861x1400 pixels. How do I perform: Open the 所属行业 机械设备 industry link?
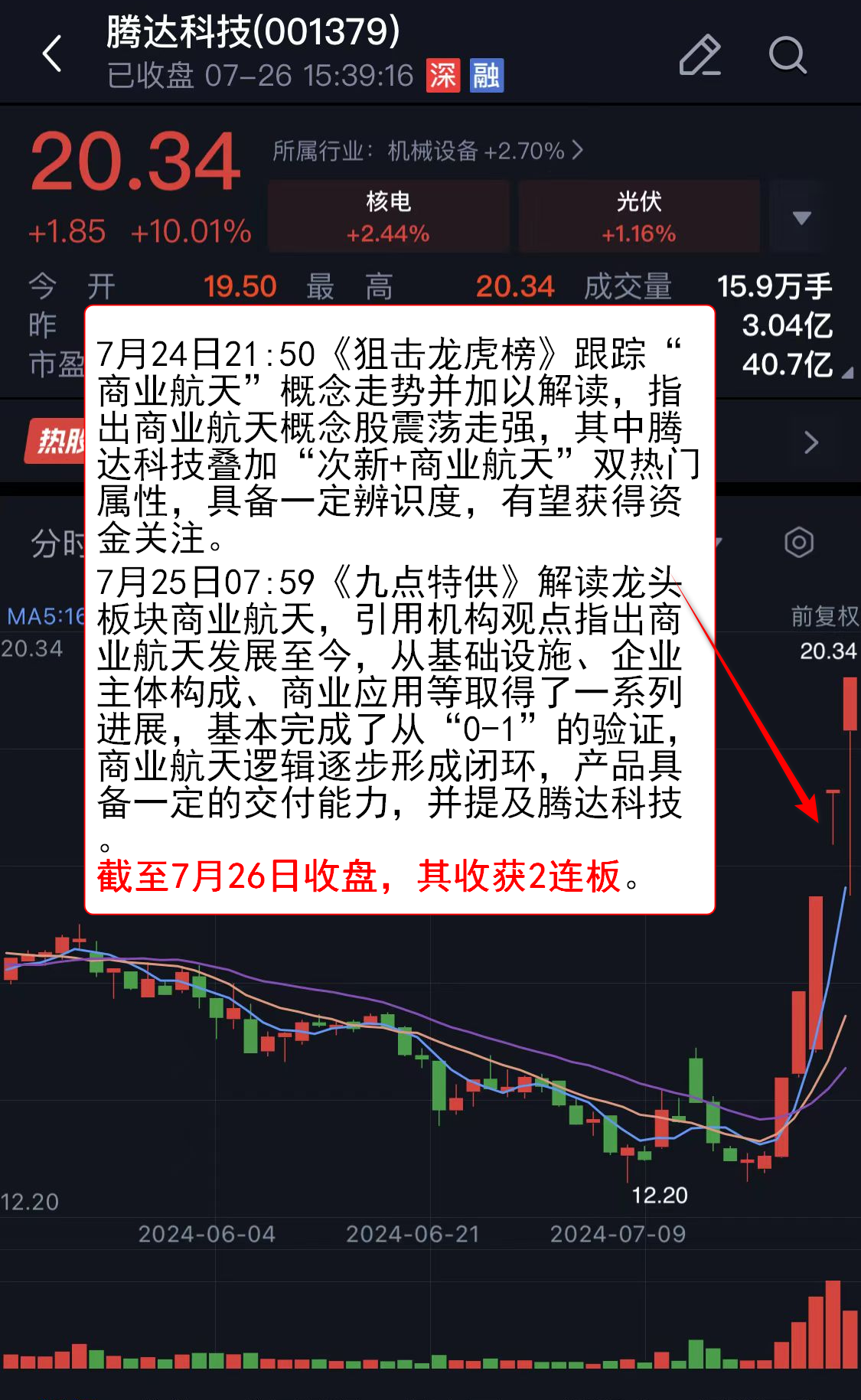[x=428, y=151]
